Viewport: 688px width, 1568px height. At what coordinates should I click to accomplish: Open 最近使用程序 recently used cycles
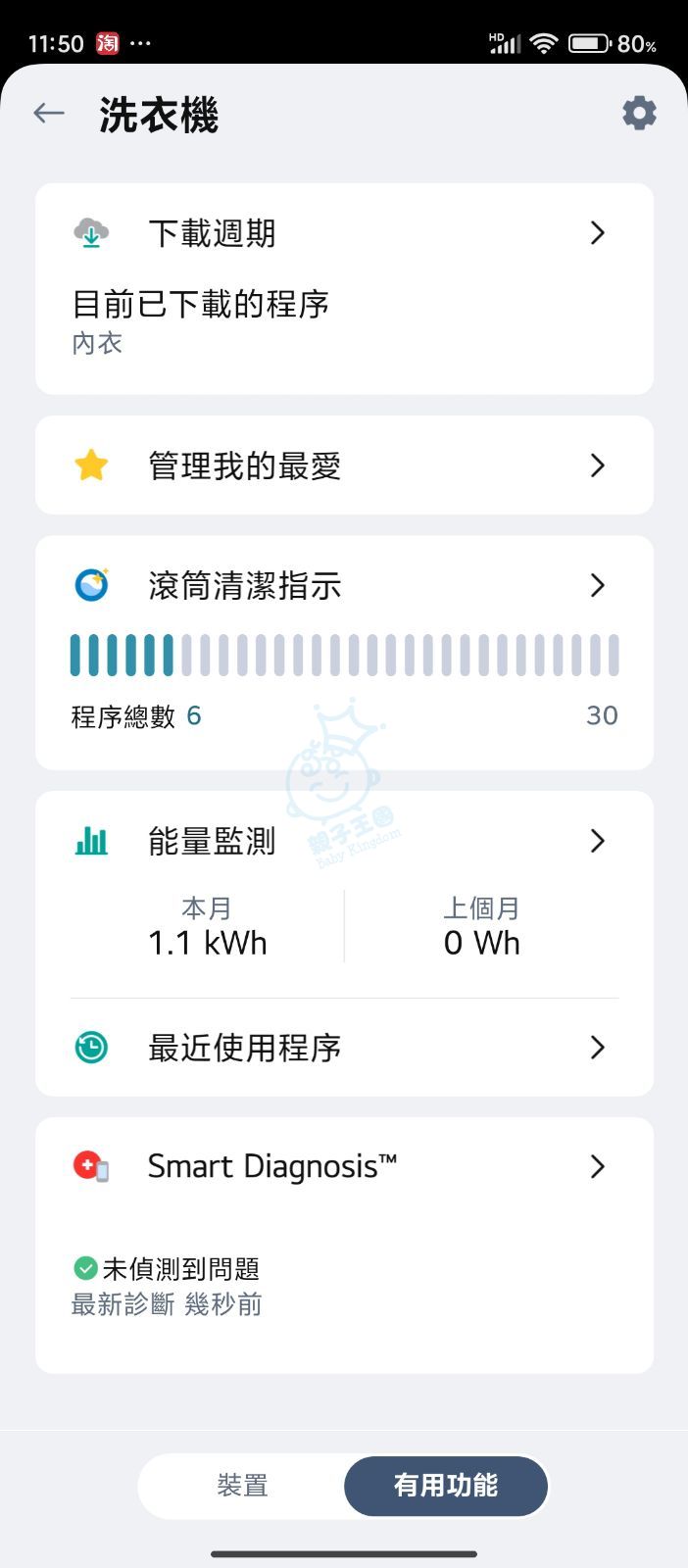[343, 1048]
